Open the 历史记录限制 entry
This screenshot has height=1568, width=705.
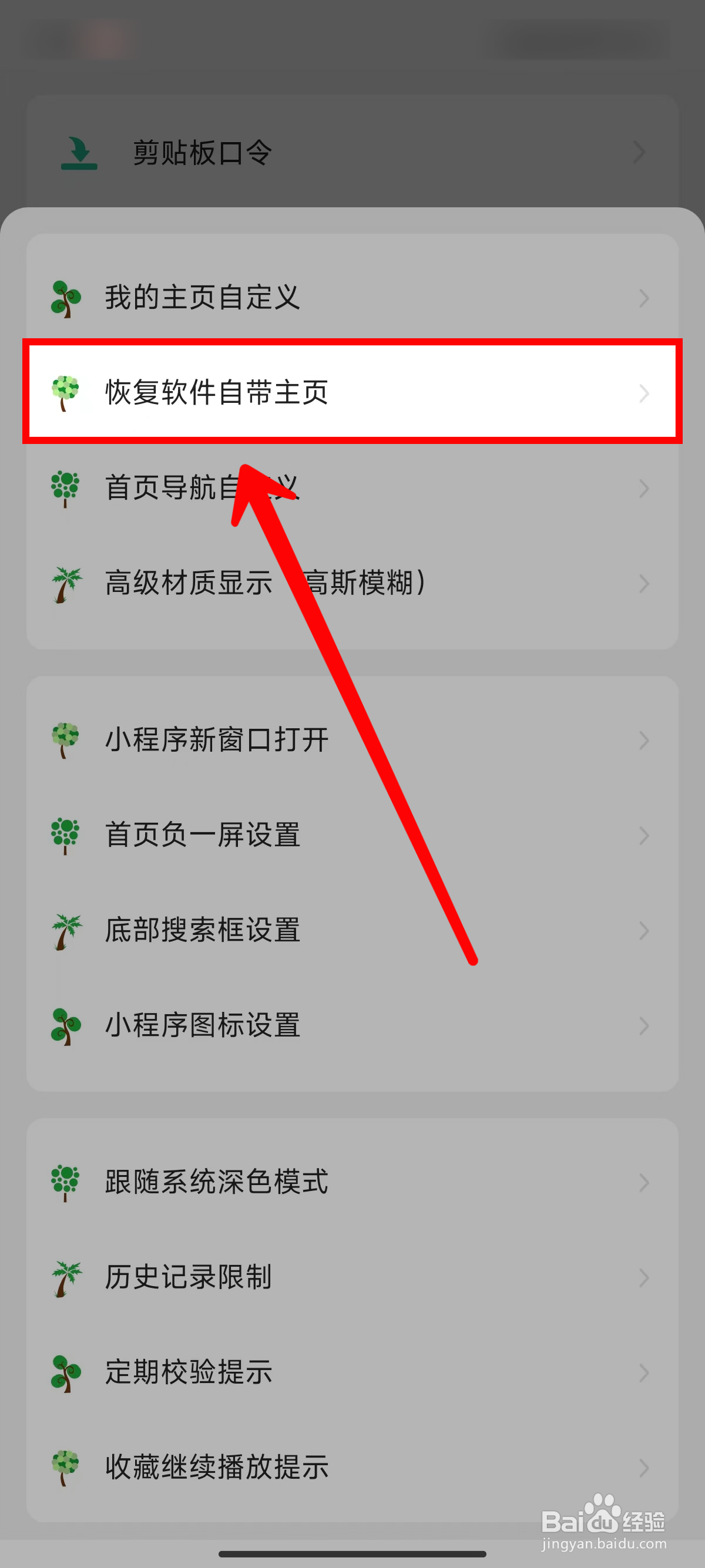pyautogui.click(x=304, y=1278)
